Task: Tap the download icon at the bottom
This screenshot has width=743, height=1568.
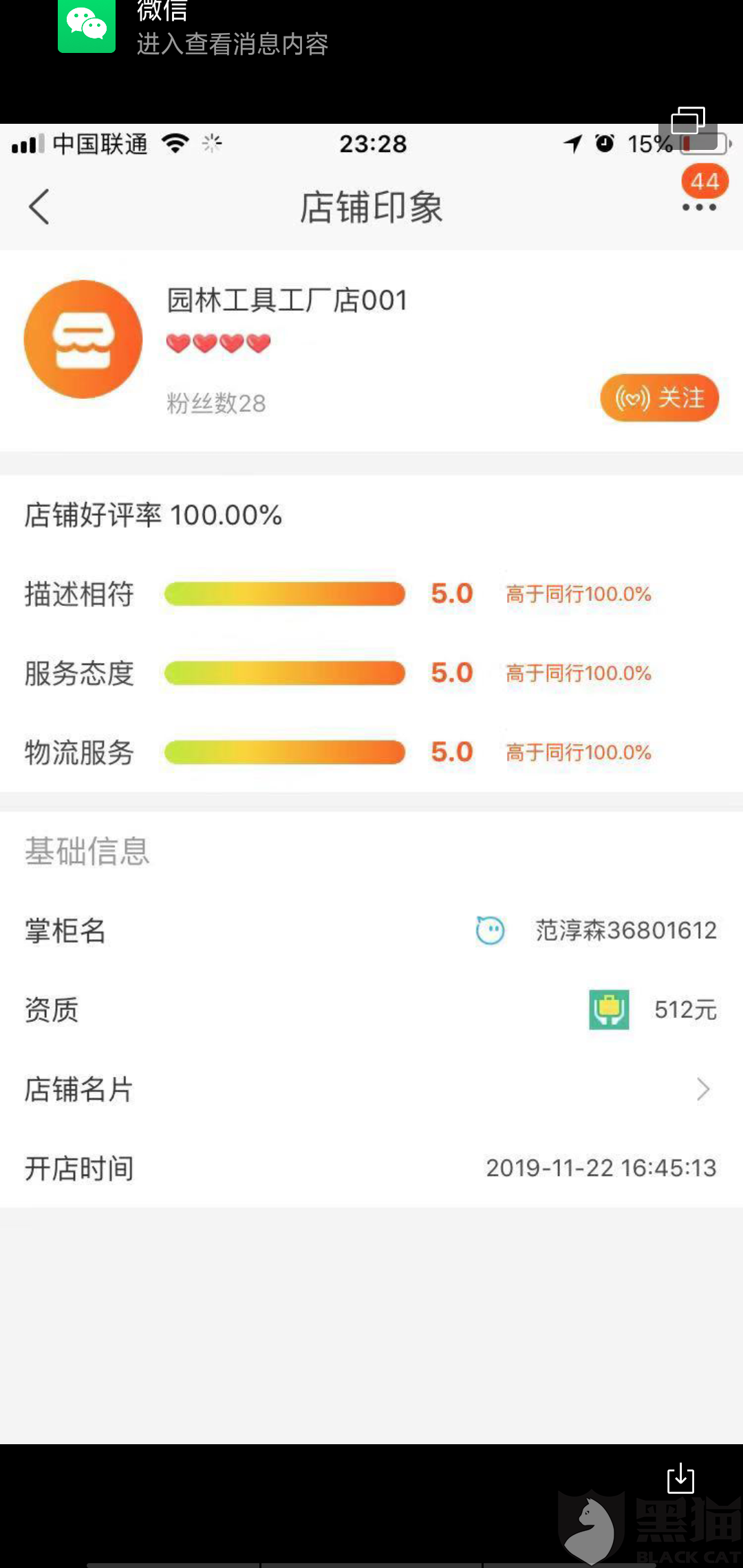Action: 680,1478
